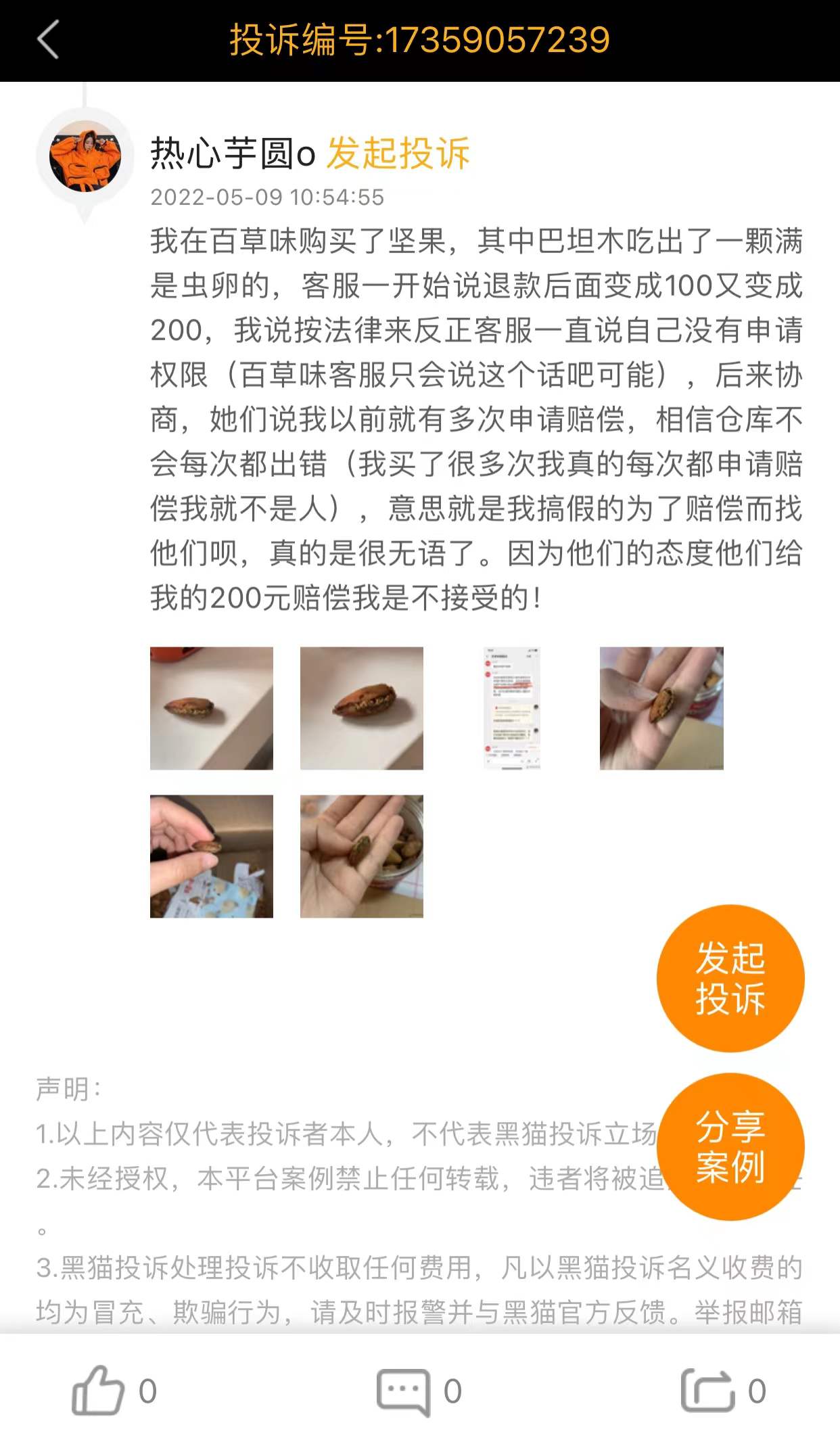840x1444 pixels.
Task: Tap the orange 发起投诉 floating button
Action: click(x=730, y=978)
